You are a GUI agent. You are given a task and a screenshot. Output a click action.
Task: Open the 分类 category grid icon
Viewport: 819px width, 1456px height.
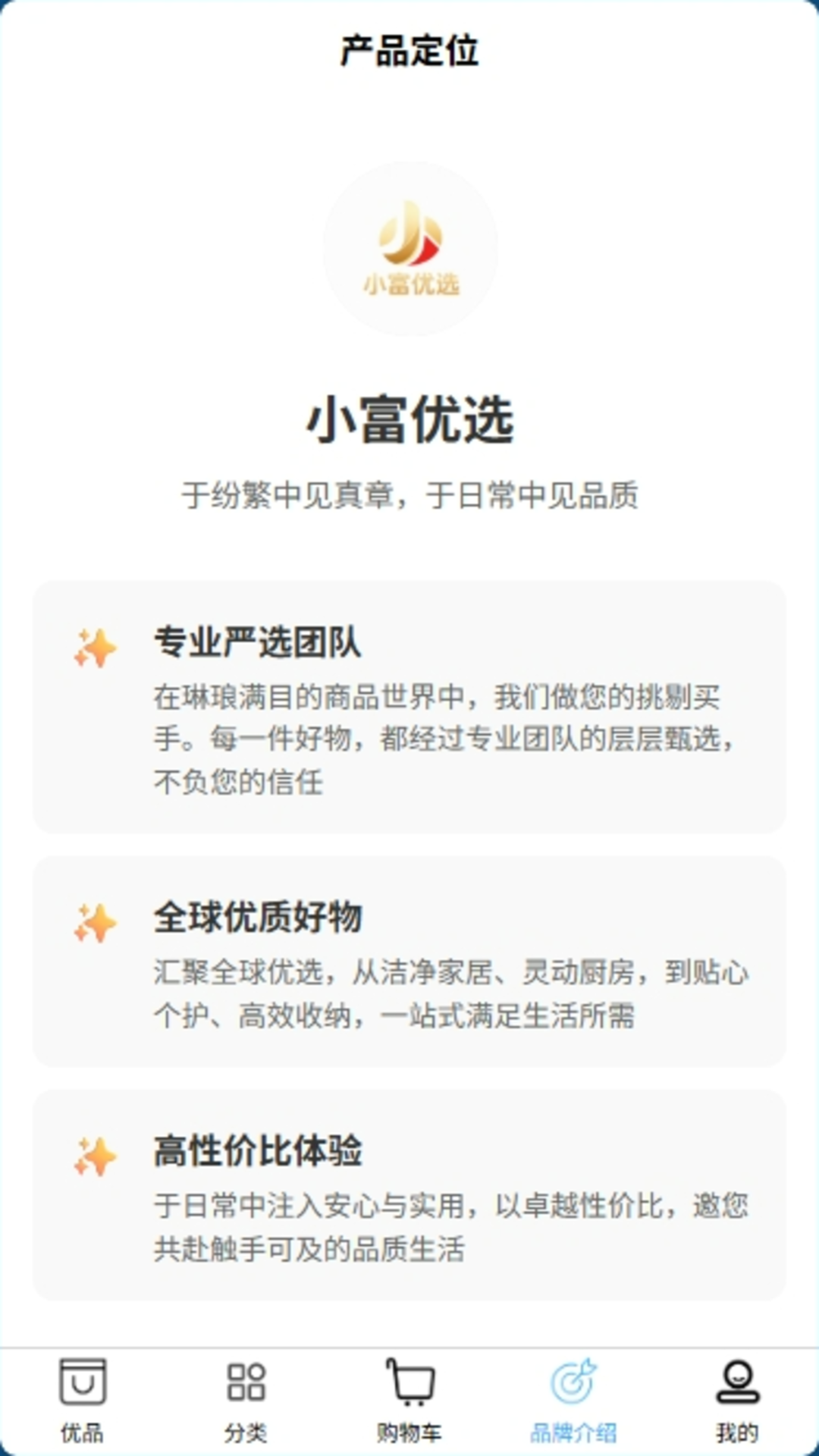point(246,1382)
